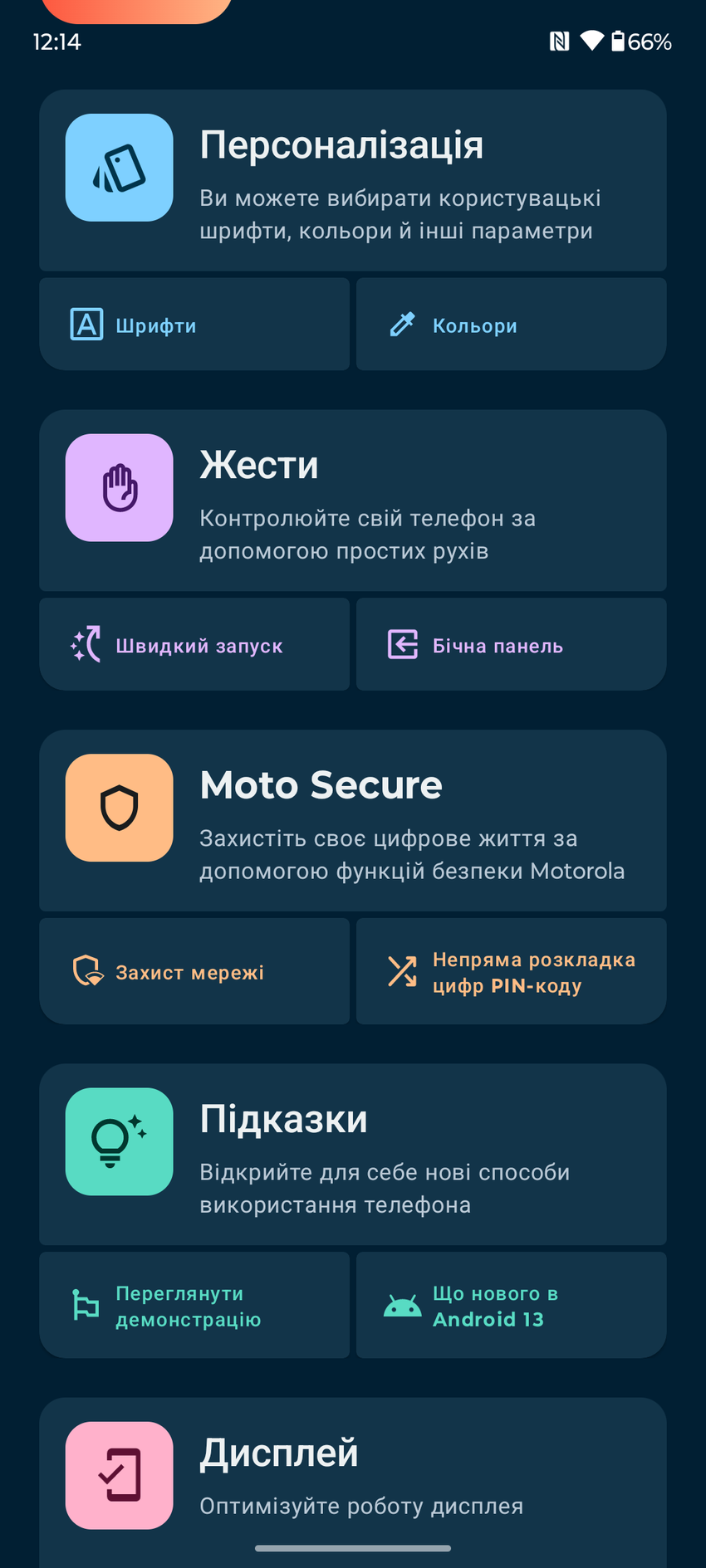The width and height of the screenshot is (706, 1568).
Task: Open Непряма розкладка цифр PIN-коду
Action: 510,971
